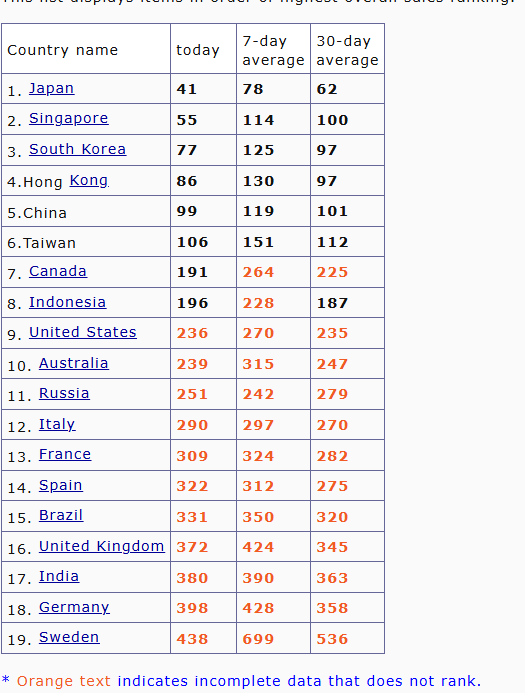The width and height of the screenshot is (525, 693).
Task: Open the Spain link
Action: [61, 485]
